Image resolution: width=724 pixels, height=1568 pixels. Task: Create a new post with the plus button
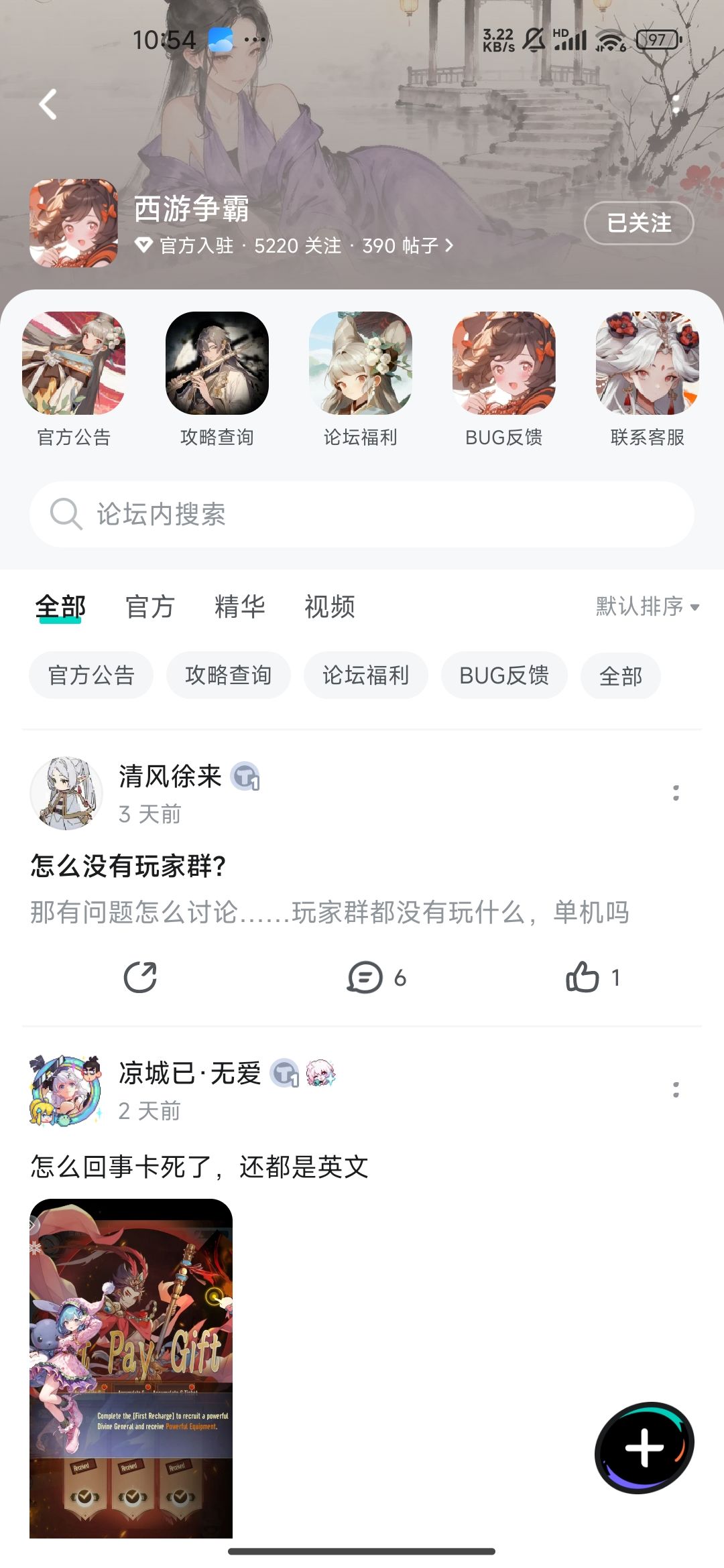click(x=644, y=1447)
